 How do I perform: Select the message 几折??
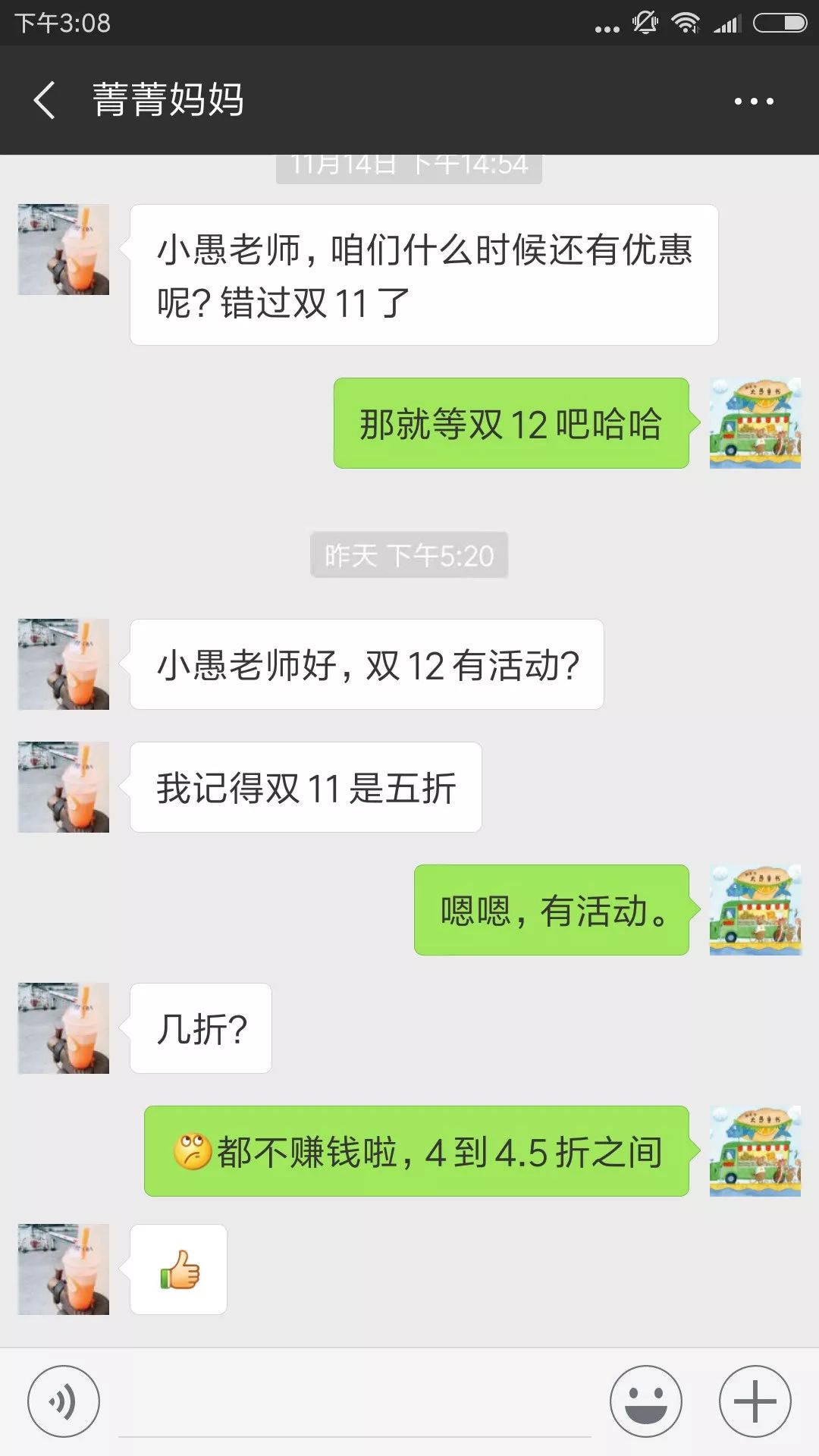200,1029
